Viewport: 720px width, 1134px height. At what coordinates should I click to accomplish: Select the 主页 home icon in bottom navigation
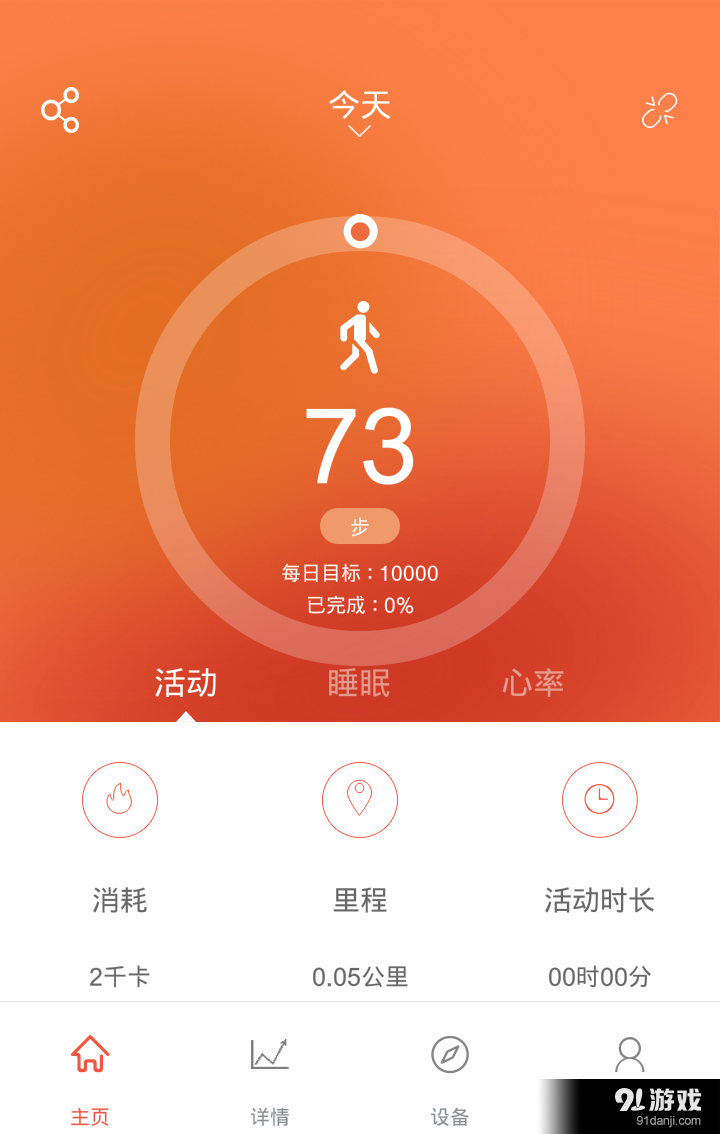coord(90,1053)
